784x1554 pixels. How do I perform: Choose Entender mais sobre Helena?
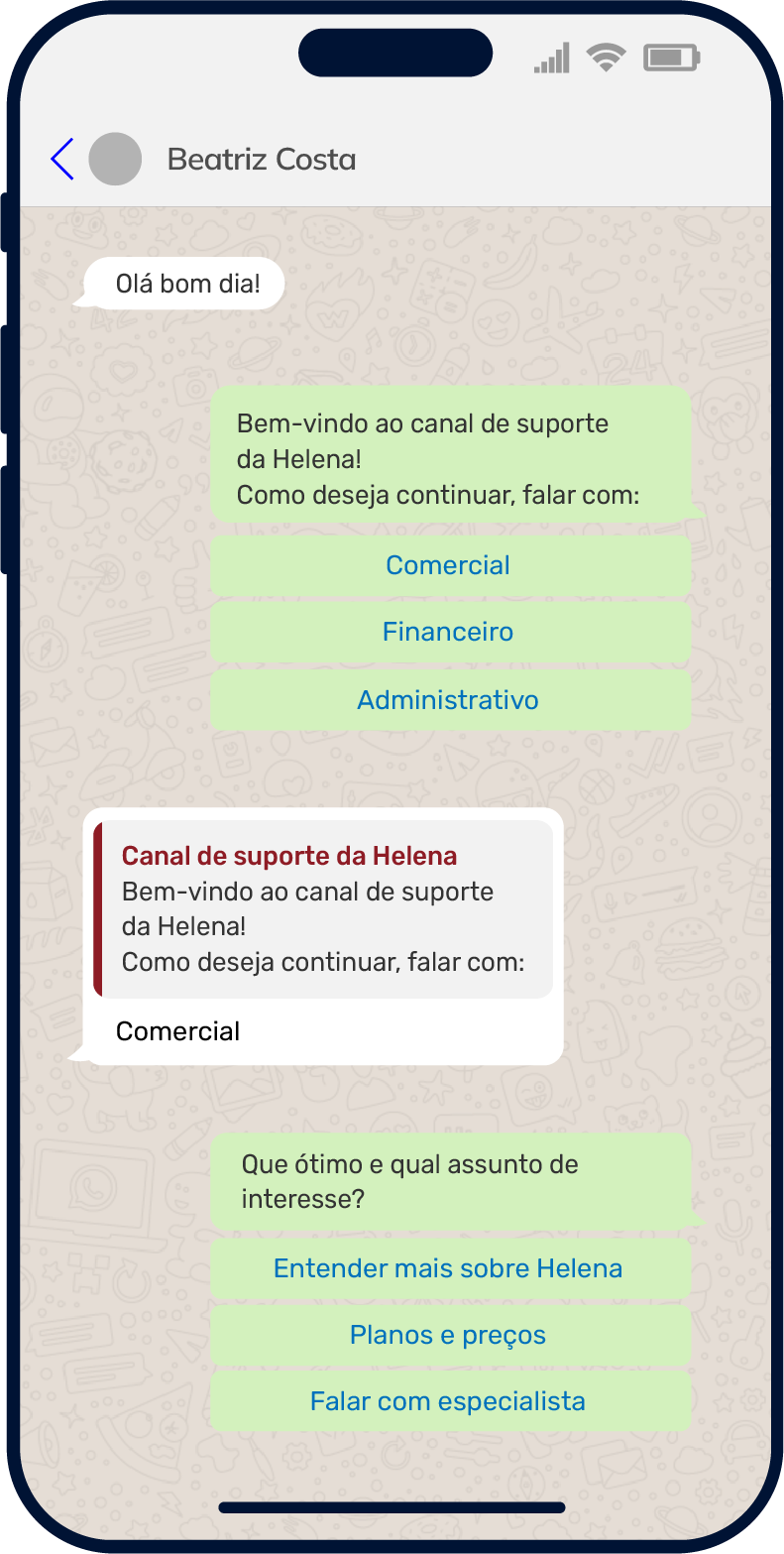coord(448,1268)
